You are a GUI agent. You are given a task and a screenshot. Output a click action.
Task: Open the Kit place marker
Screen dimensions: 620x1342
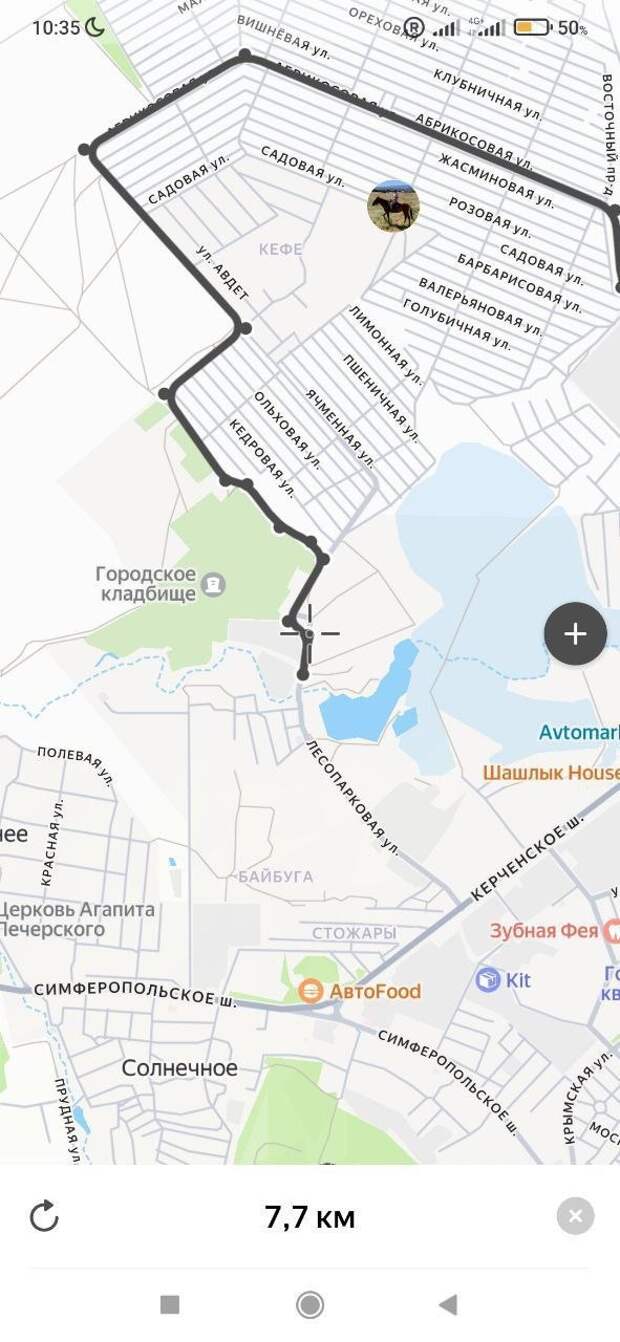(x=489, y=980)
